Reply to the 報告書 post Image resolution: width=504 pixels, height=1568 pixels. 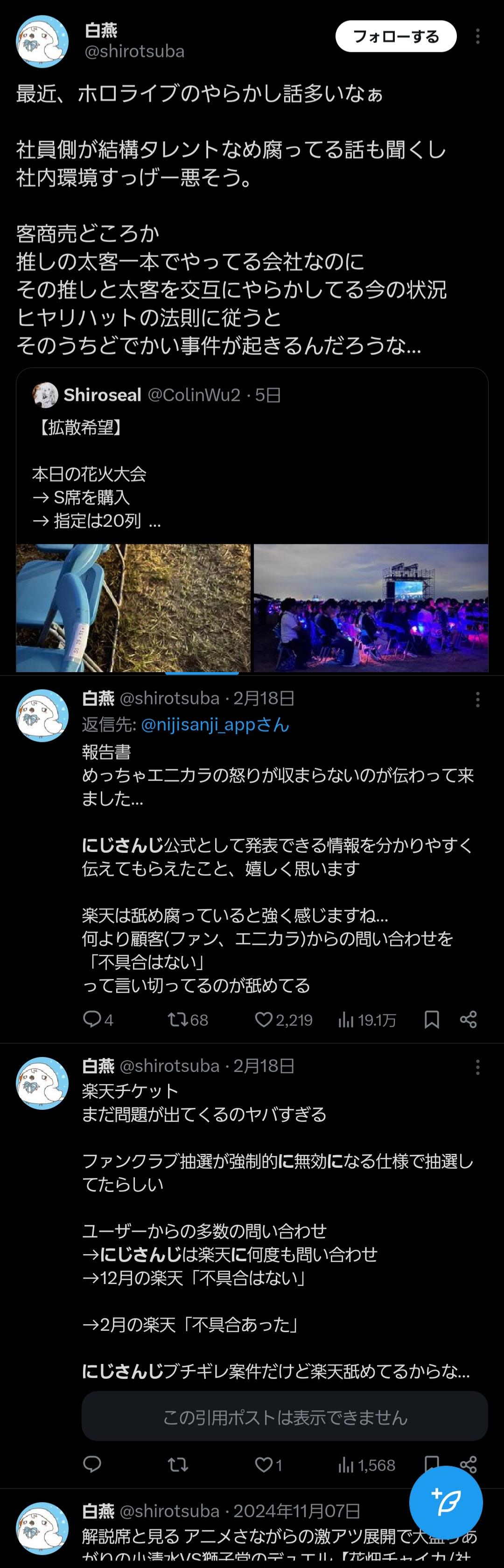(92, 1020)
